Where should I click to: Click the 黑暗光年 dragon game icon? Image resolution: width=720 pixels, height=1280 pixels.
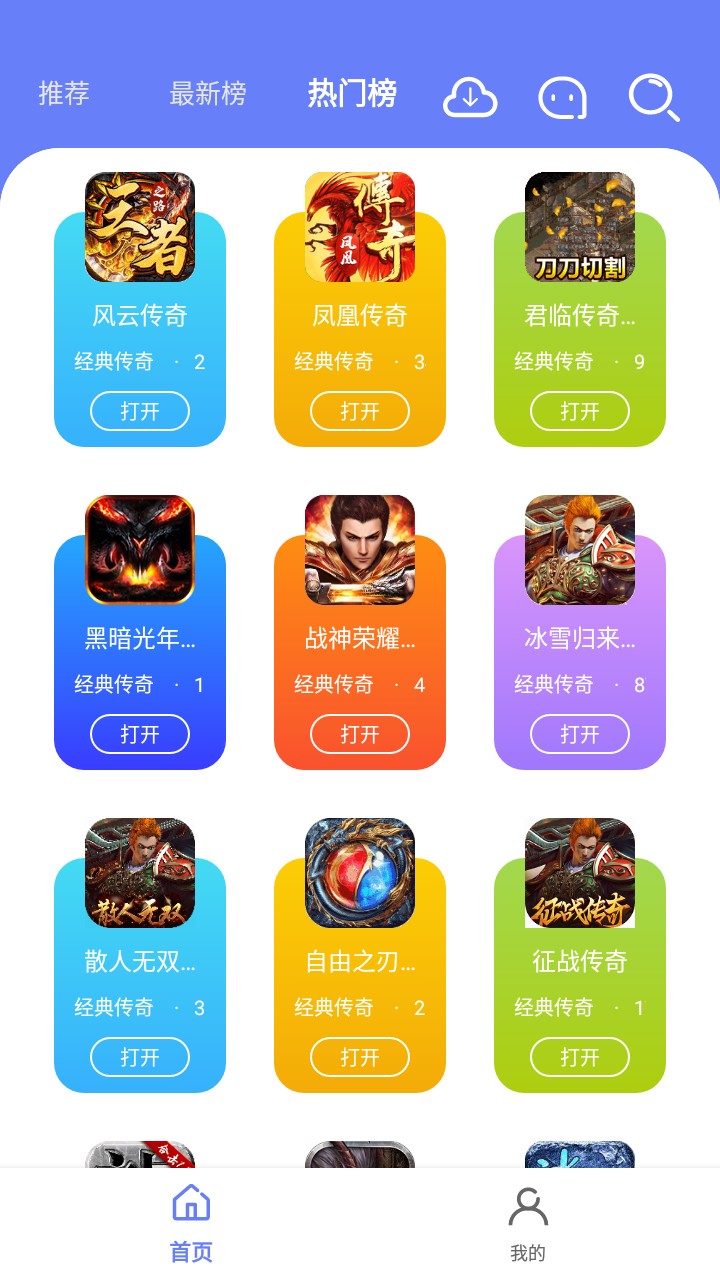point(140,550)
